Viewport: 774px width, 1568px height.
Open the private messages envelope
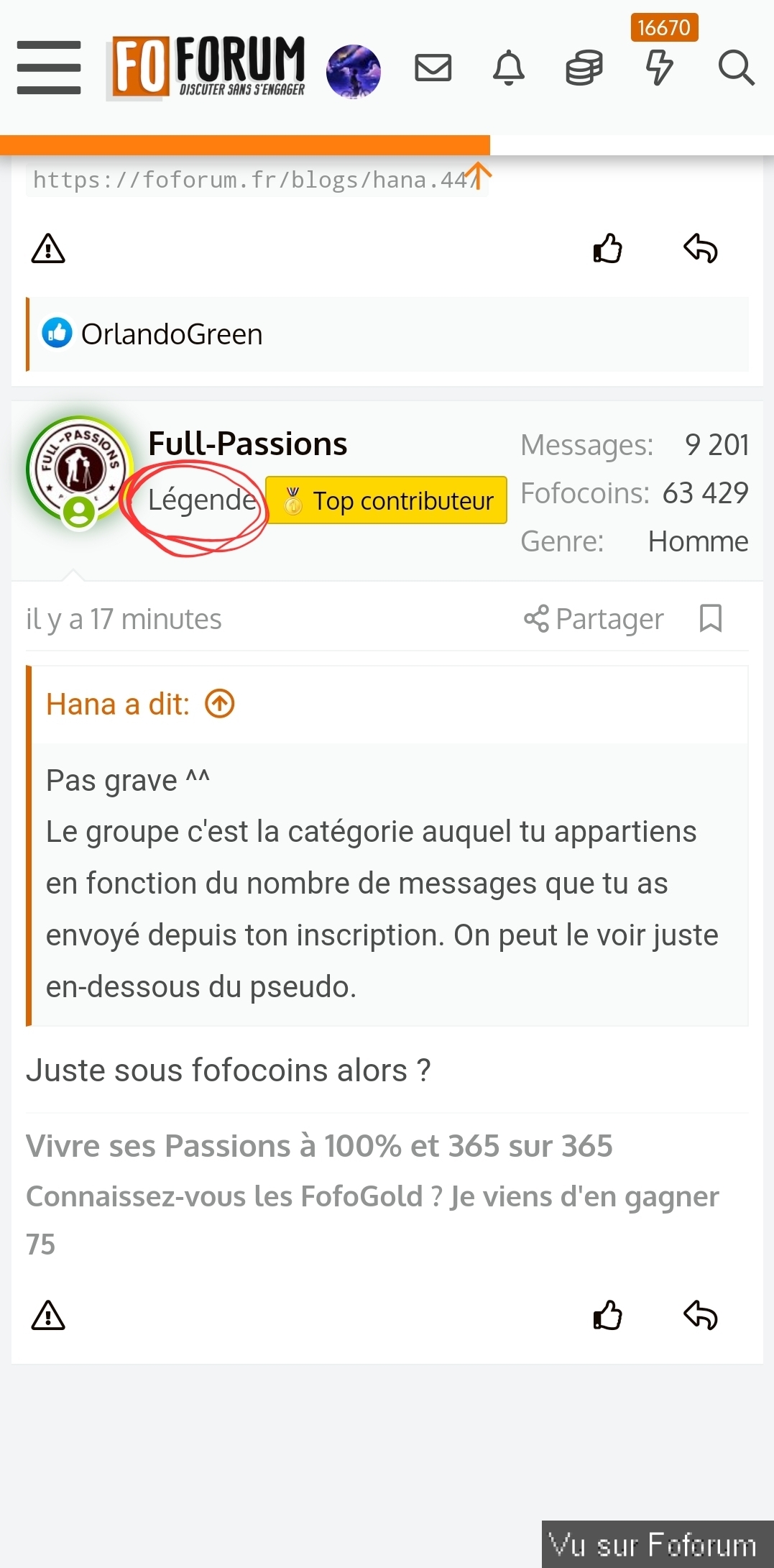point(433,68)
